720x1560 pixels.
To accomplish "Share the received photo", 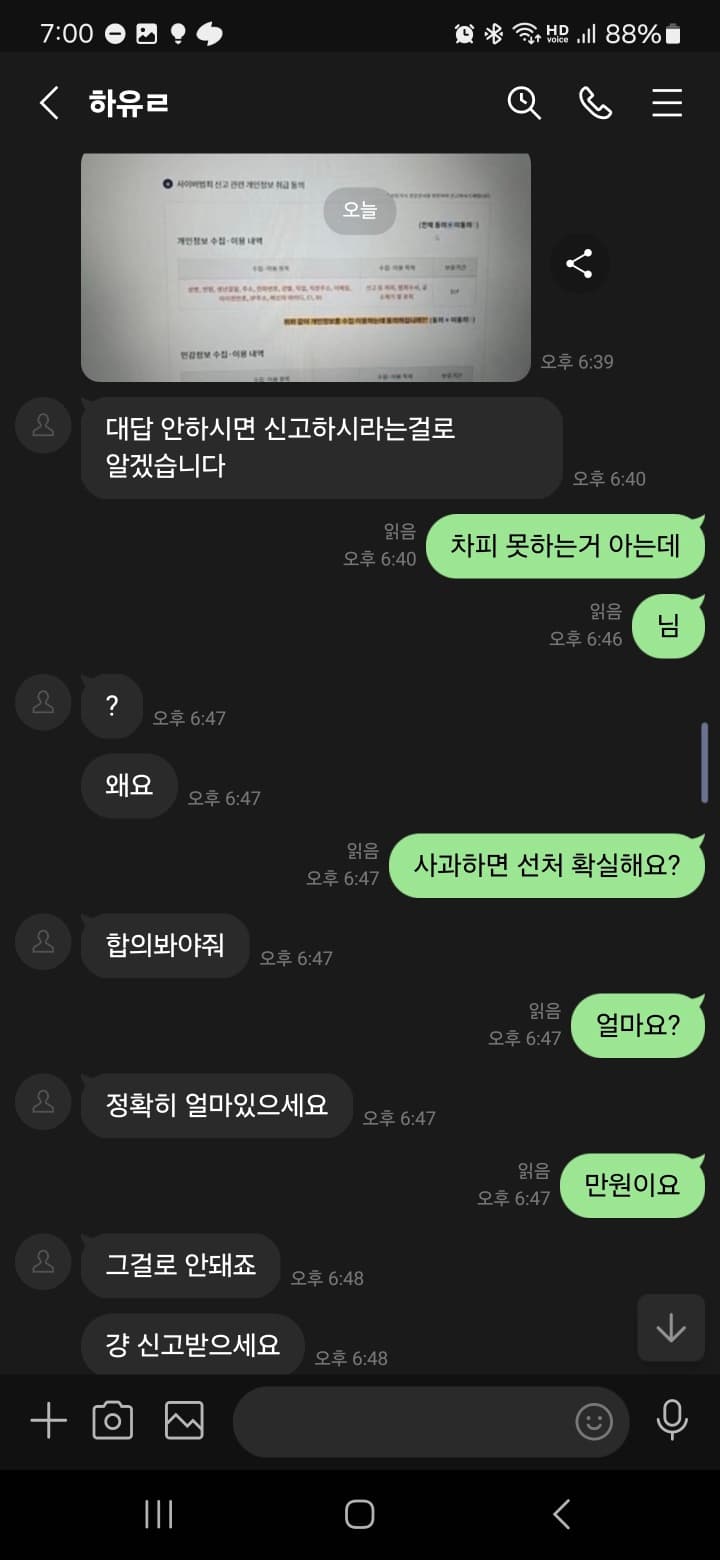I will coord(579,264).
